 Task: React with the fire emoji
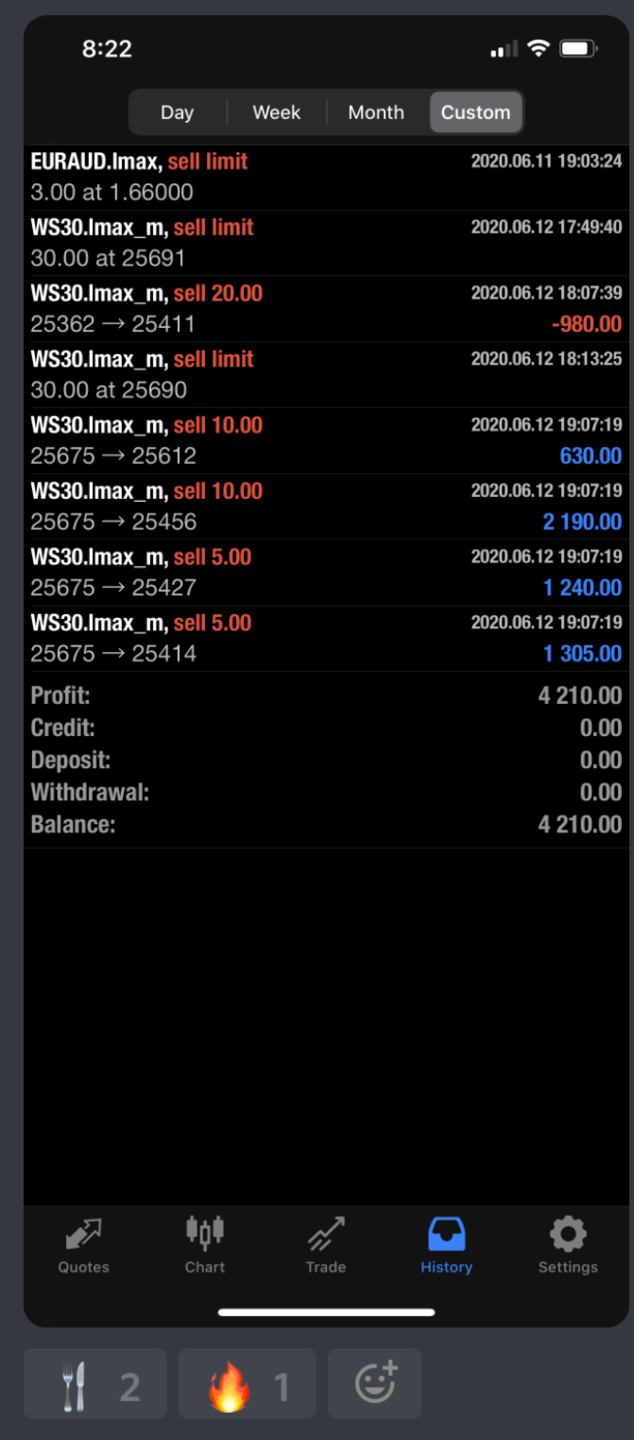coord(247,1384)
